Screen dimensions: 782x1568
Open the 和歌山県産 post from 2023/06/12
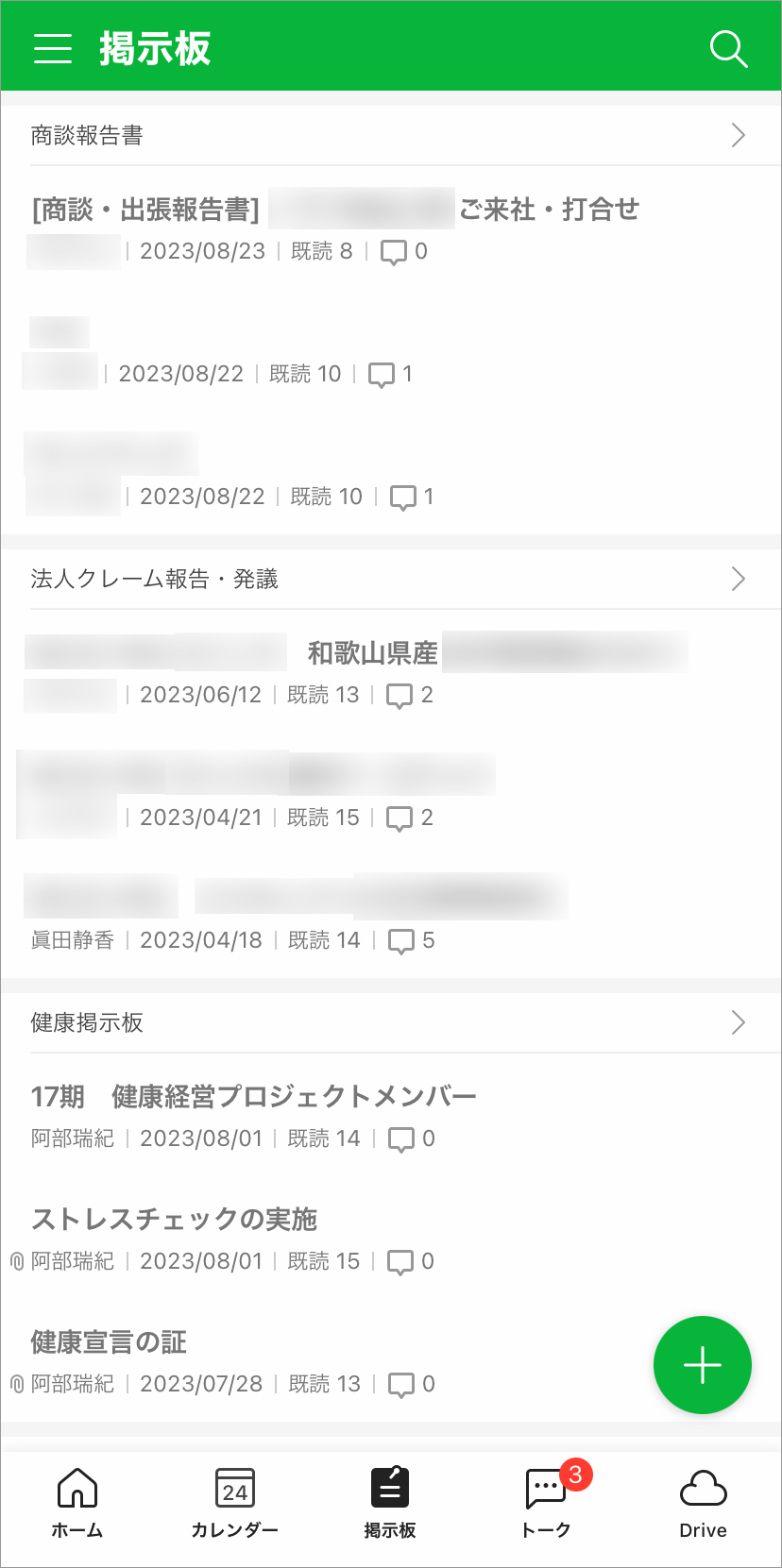pos(372,653)
